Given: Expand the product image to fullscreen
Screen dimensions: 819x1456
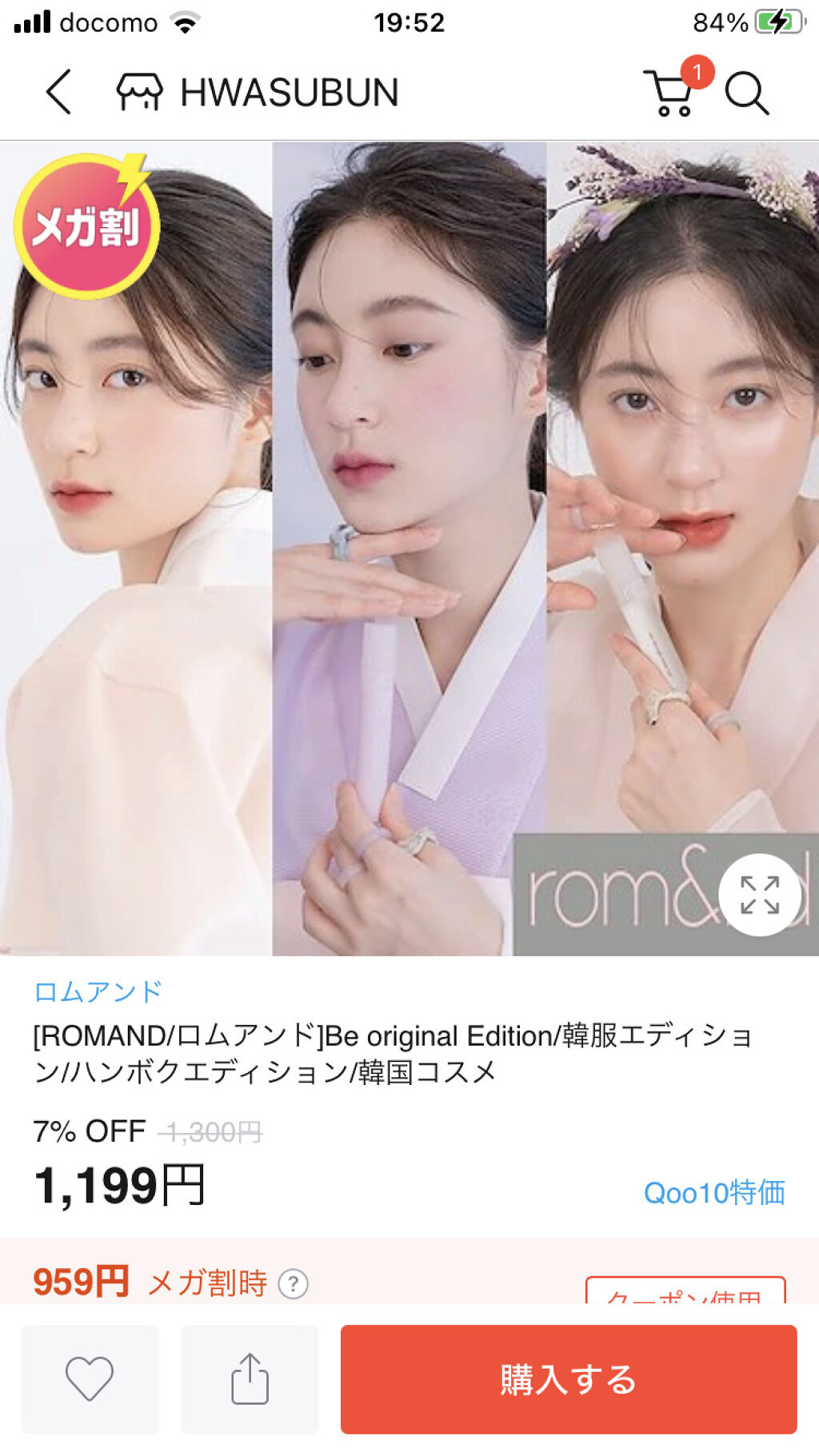Looking at the screenshot, I should [x=759, y=895].
